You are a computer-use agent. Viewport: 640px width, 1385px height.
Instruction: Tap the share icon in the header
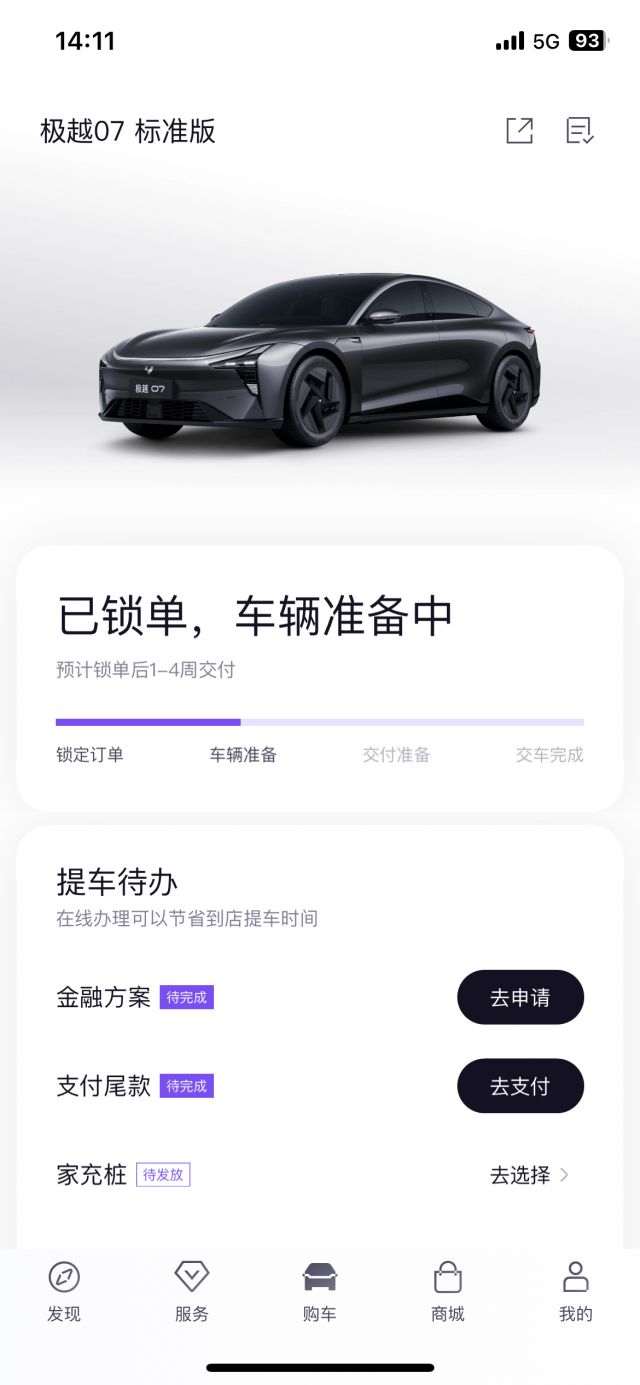click(519, 131)
